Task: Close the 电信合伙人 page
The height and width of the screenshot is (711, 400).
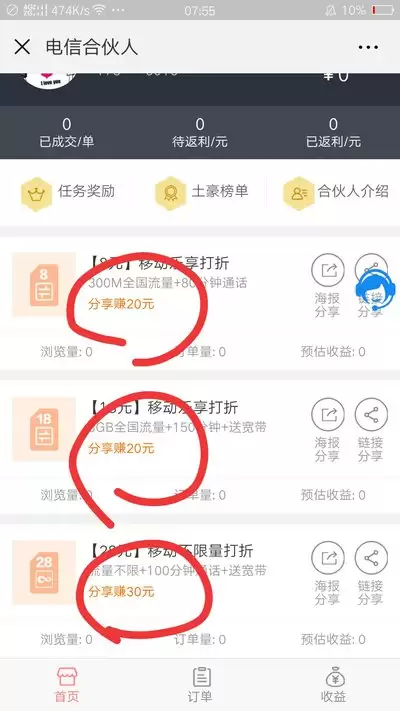Action: (x=22, y=47)
